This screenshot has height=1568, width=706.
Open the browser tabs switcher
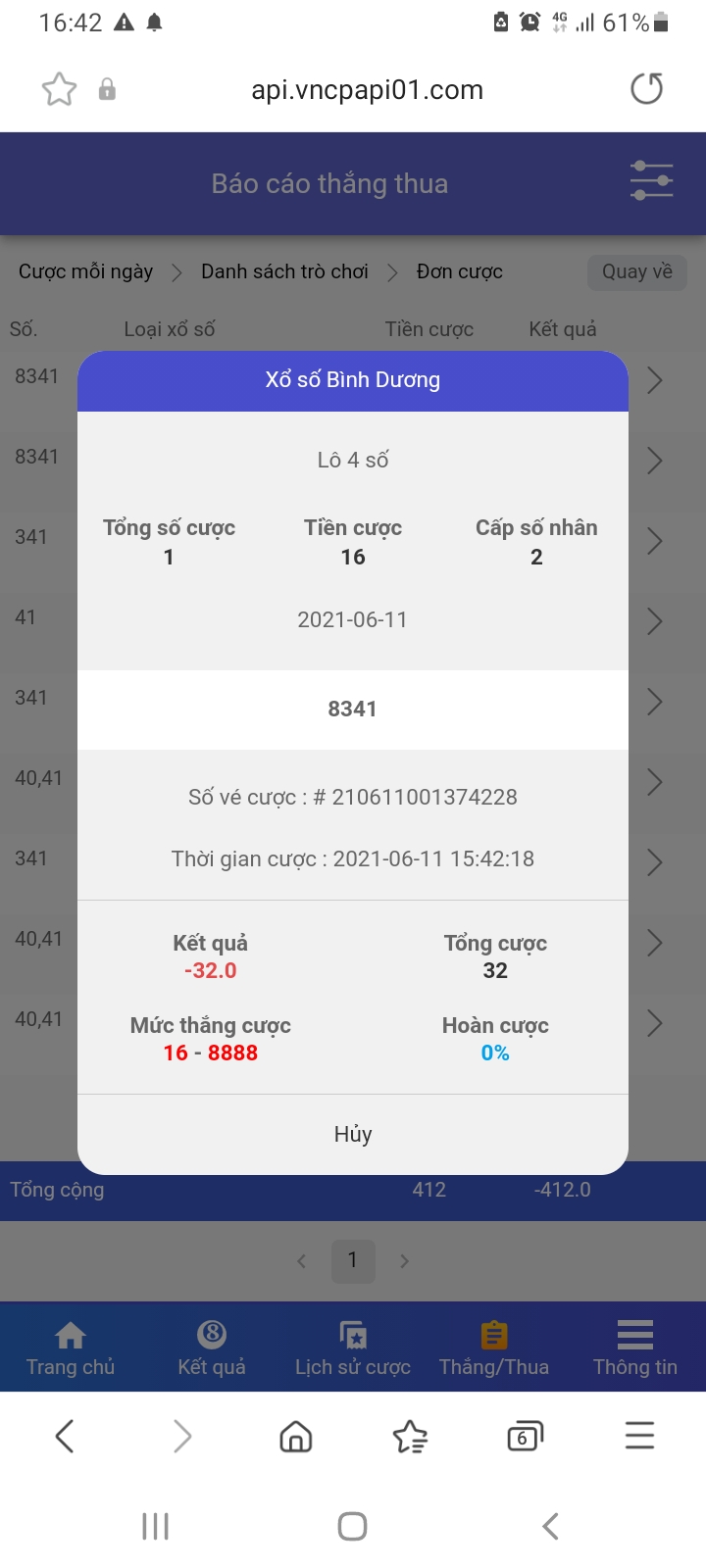pyautogui.click(x=525, y=1437)
